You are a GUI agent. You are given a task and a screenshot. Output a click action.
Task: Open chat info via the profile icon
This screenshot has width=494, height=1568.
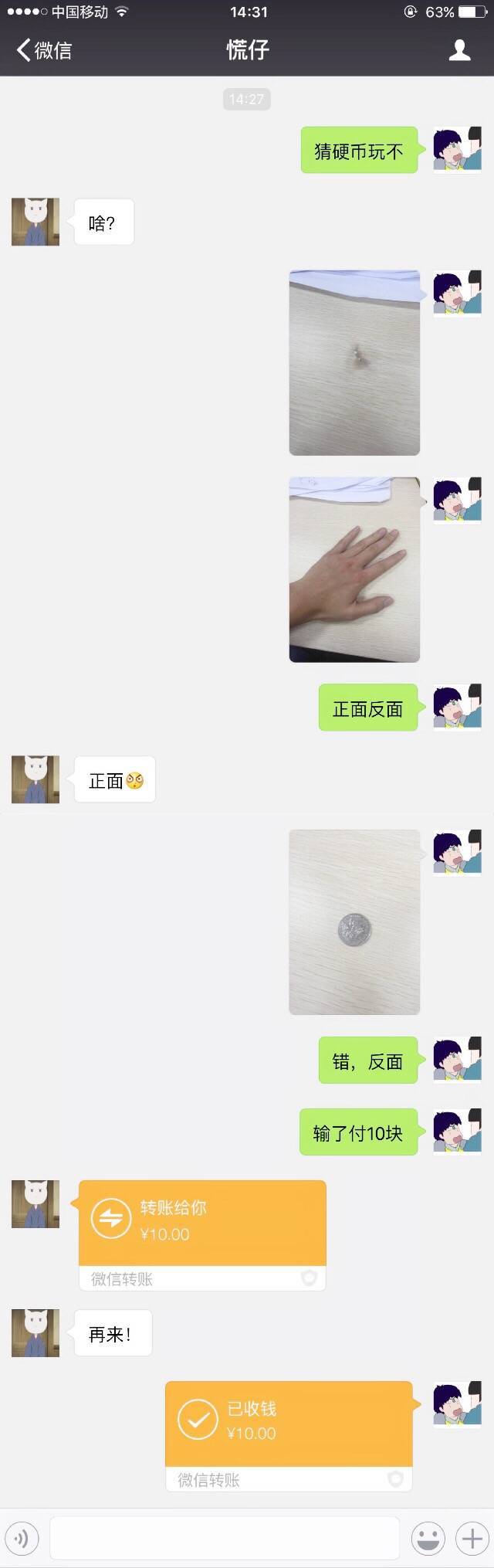459,50
